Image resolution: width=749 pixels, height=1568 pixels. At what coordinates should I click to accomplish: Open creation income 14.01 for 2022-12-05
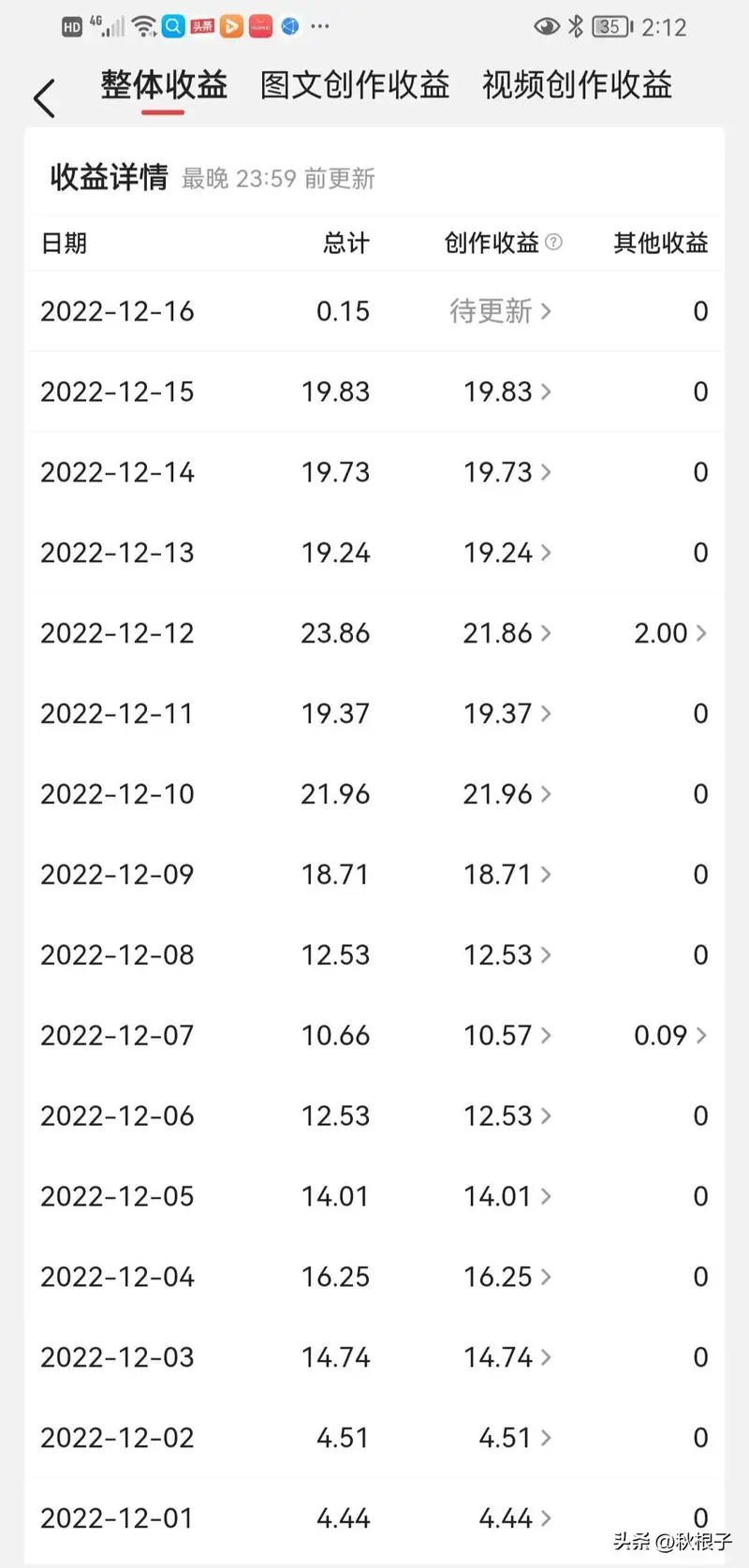[x=507, y=1197]
